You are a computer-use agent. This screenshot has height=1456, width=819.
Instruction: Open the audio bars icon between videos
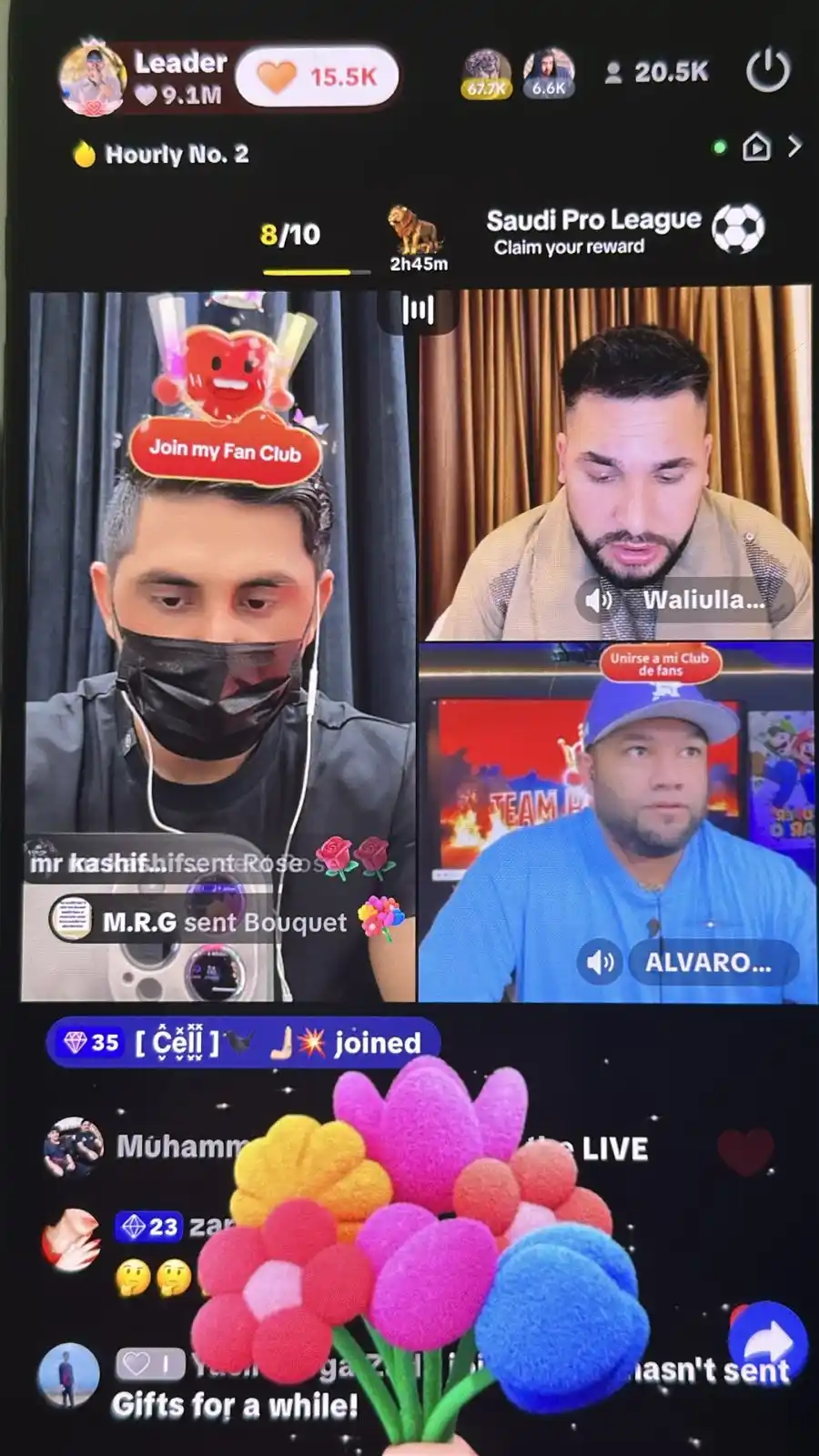418,310
